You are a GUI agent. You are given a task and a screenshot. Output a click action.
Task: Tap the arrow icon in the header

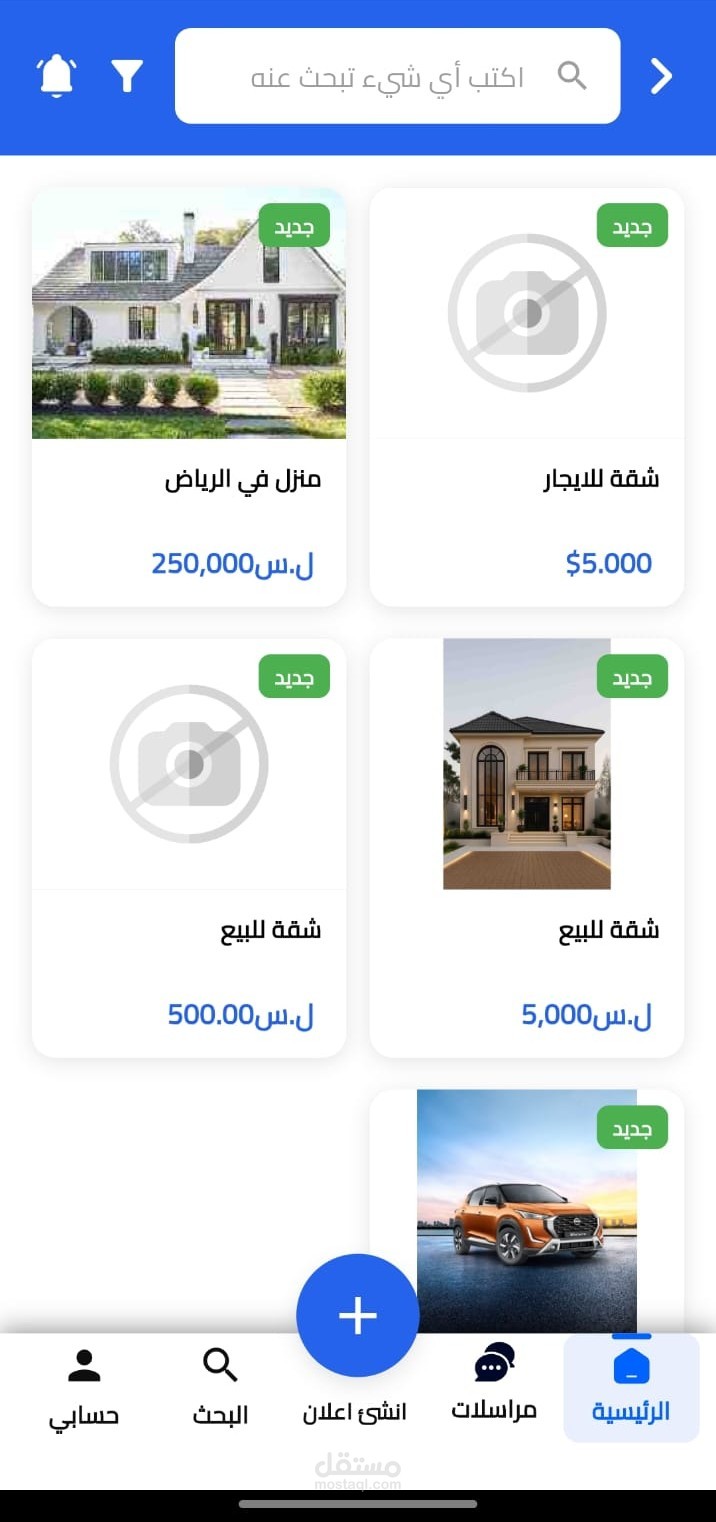point(661,76)
